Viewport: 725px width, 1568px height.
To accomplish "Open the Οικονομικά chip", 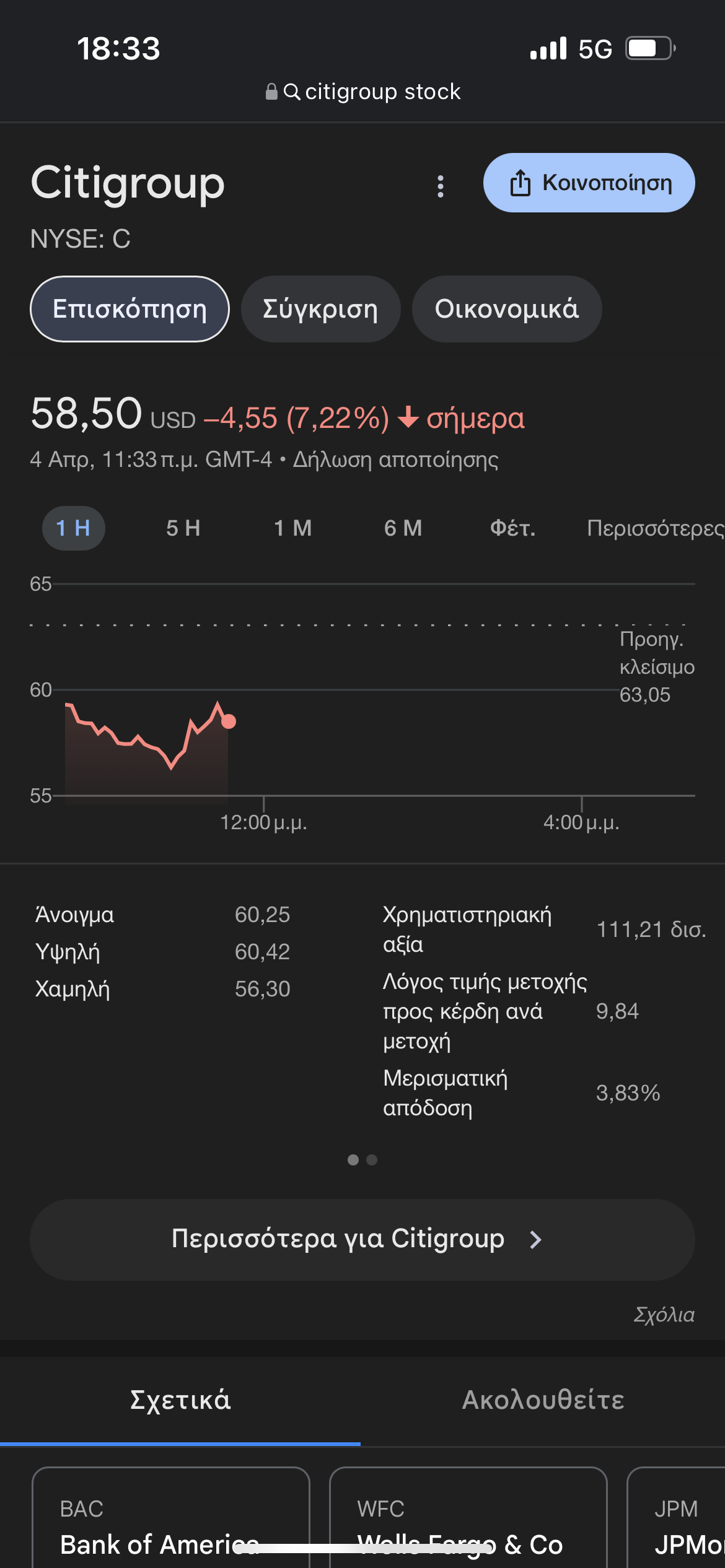I will [506, 309].
